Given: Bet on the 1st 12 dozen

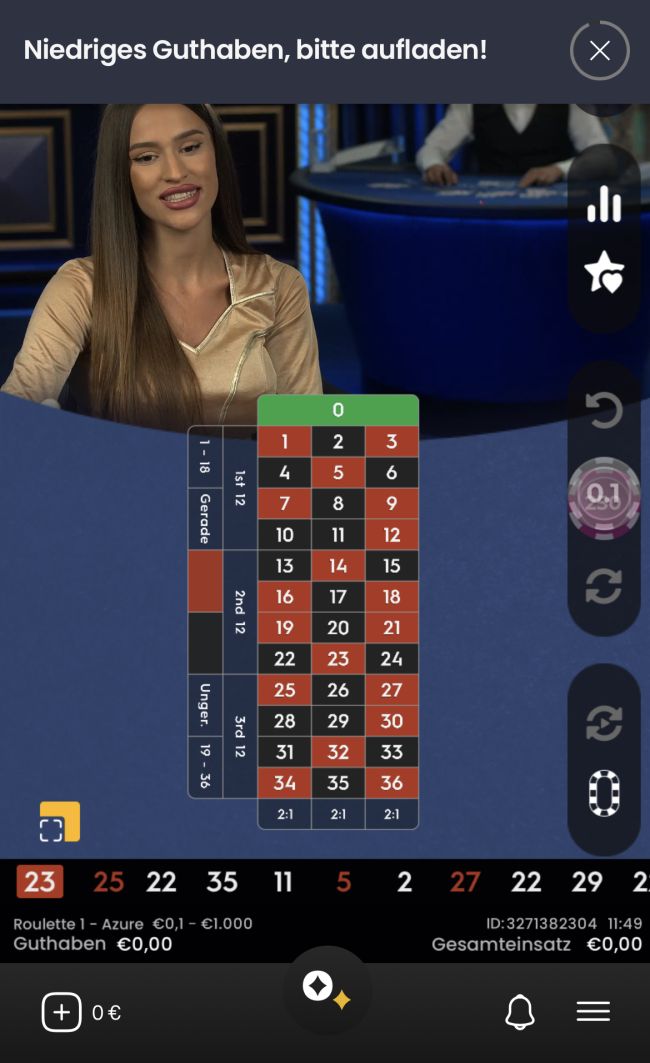Looking at the screenshot, I should click(x=240, y=487).
